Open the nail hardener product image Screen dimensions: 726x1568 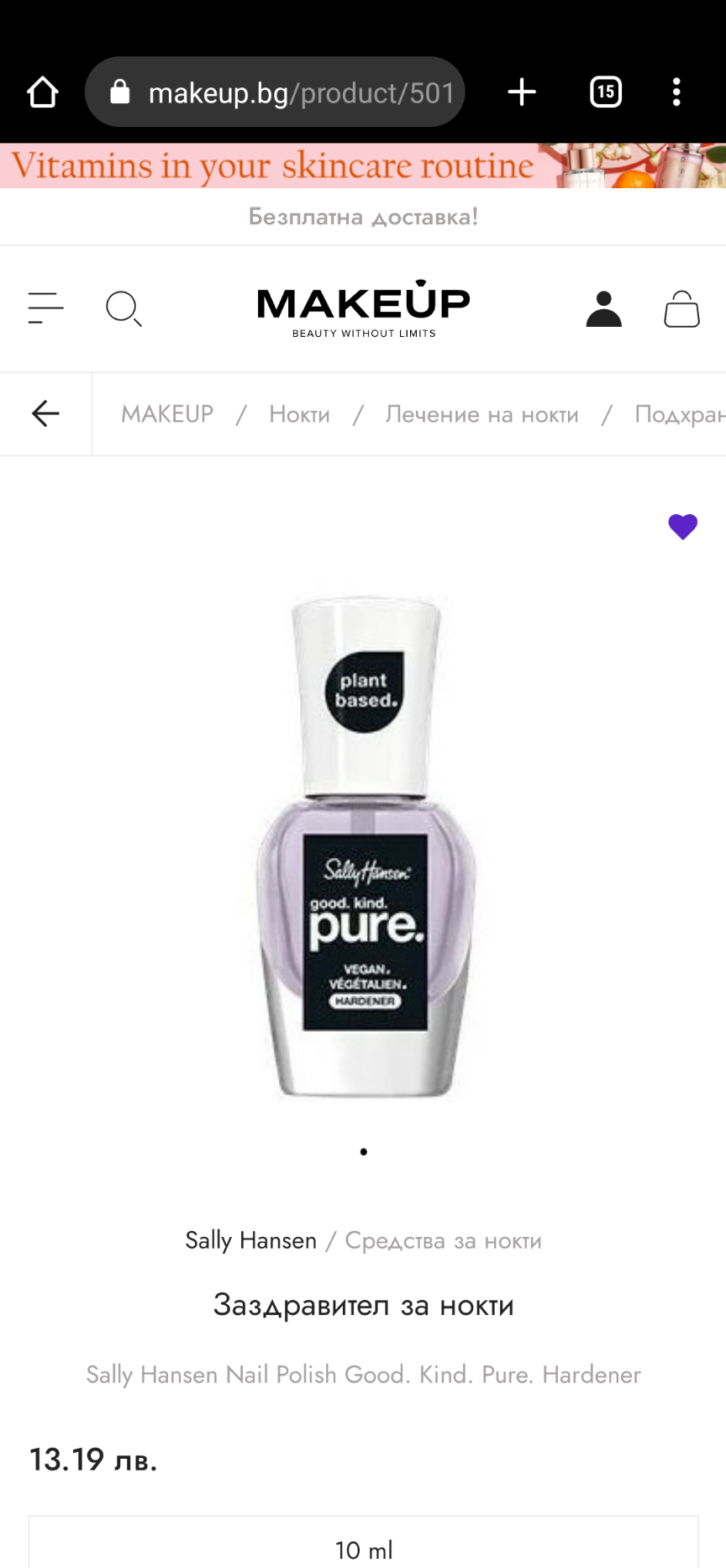click(x=365, y=849)
